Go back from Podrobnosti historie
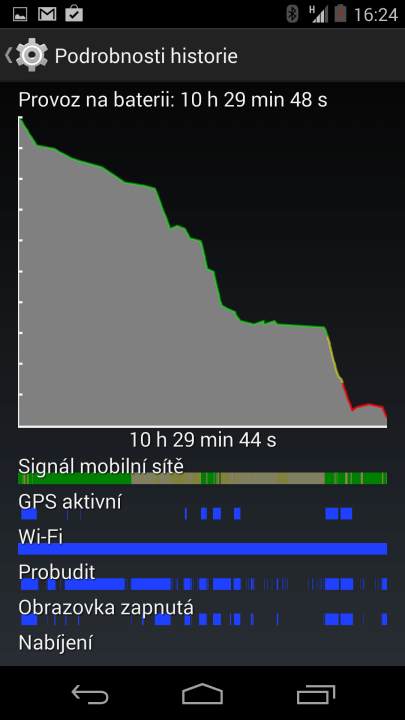 point(26,56)
